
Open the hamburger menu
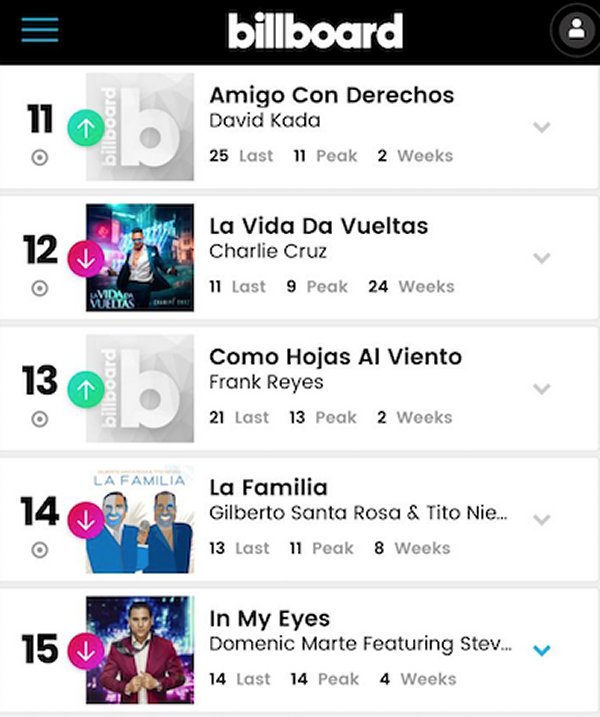pos(39,31)
